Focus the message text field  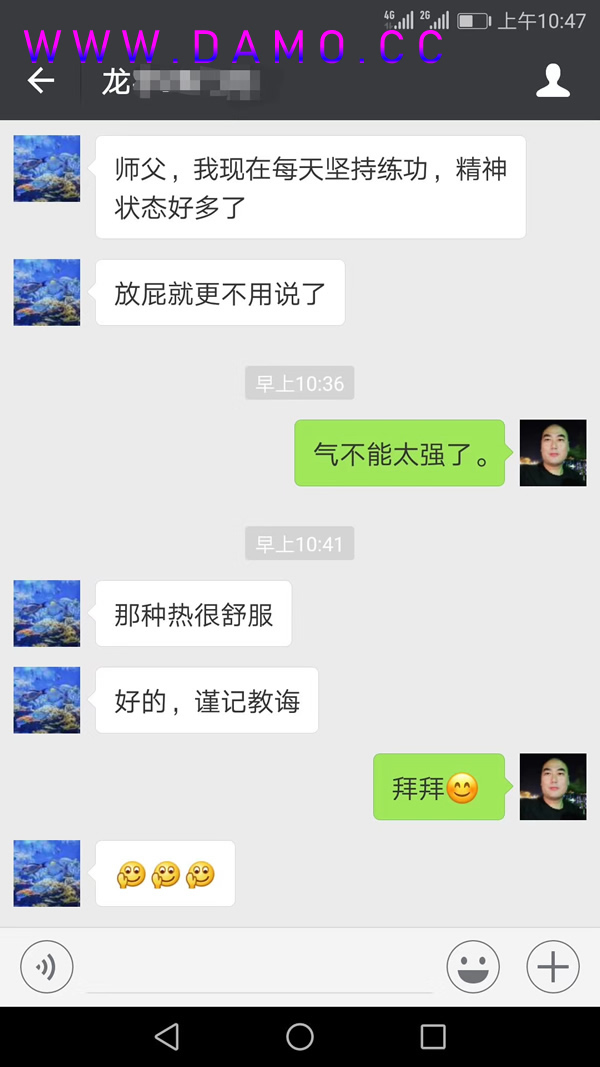point(260,968)
